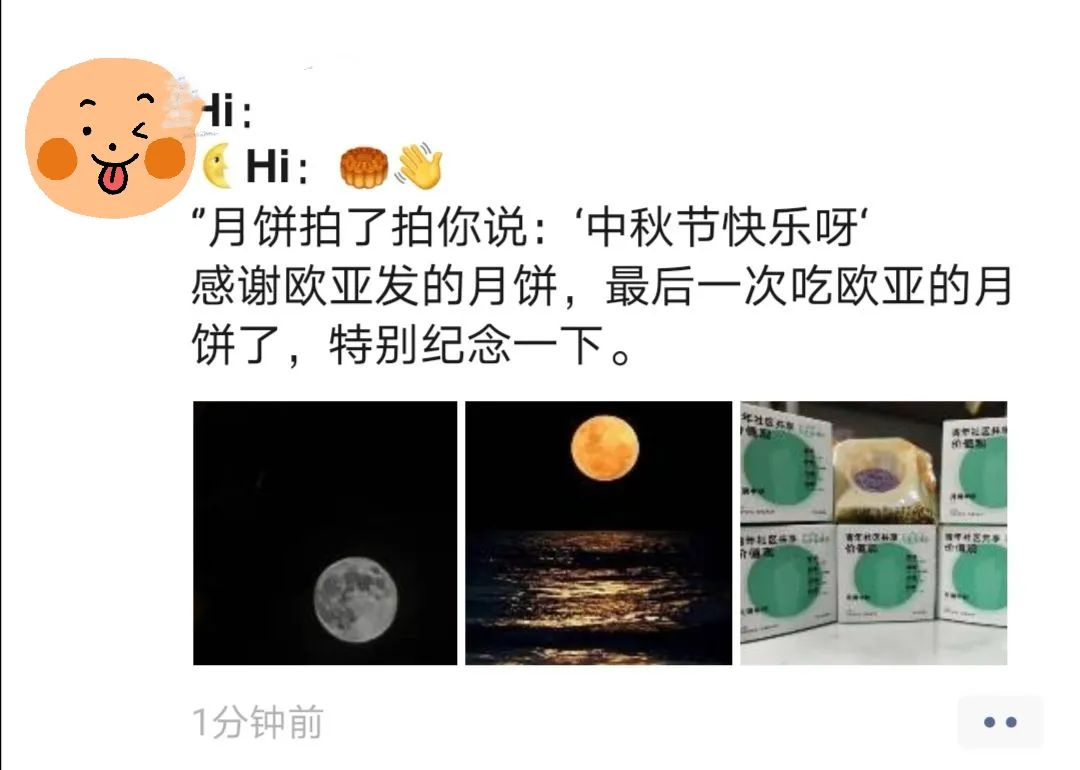Open the gray full moon photo
The height and width of the screenshot is (770, 1080).
[325, 532]
